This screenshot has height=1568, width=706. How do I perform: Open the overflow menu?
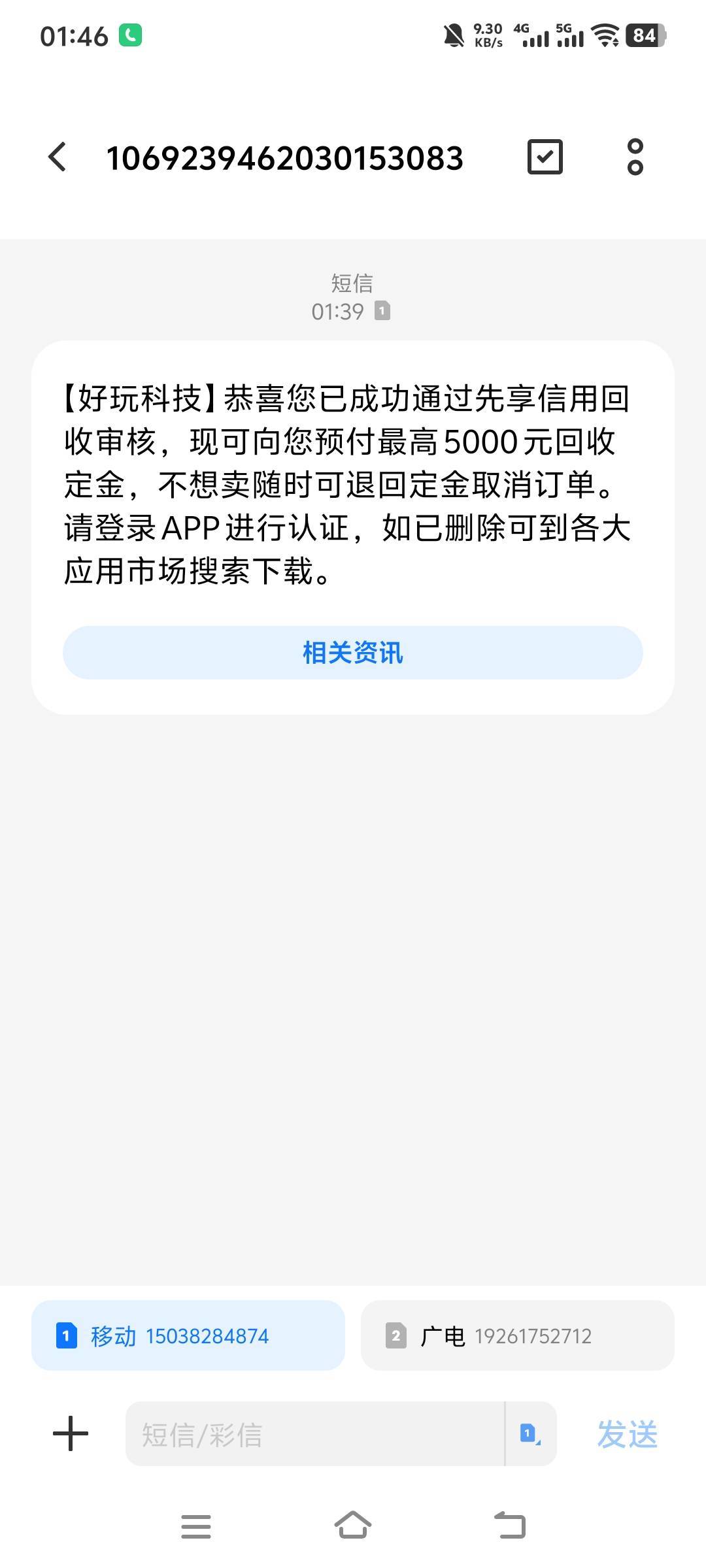pos(635,157)
